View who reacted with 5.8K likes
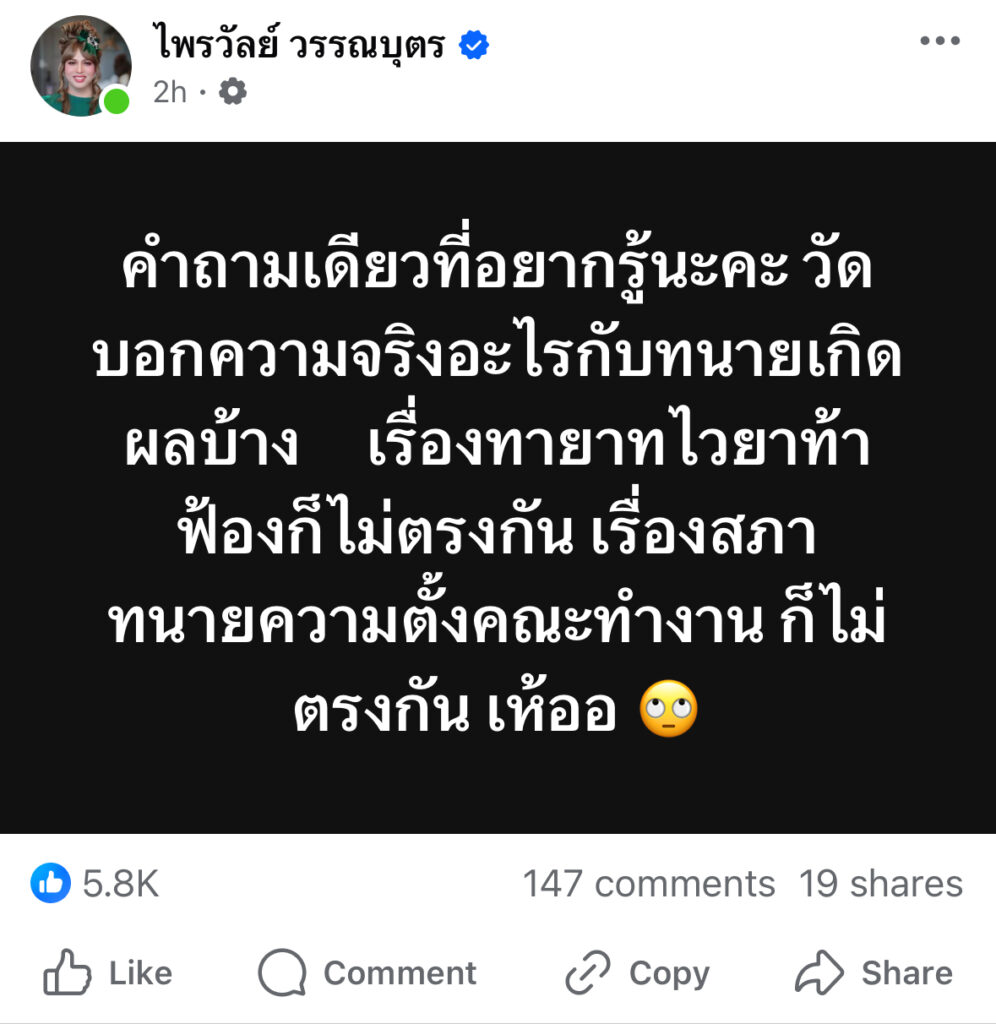 pyautogui.click(x=96, y=884)
